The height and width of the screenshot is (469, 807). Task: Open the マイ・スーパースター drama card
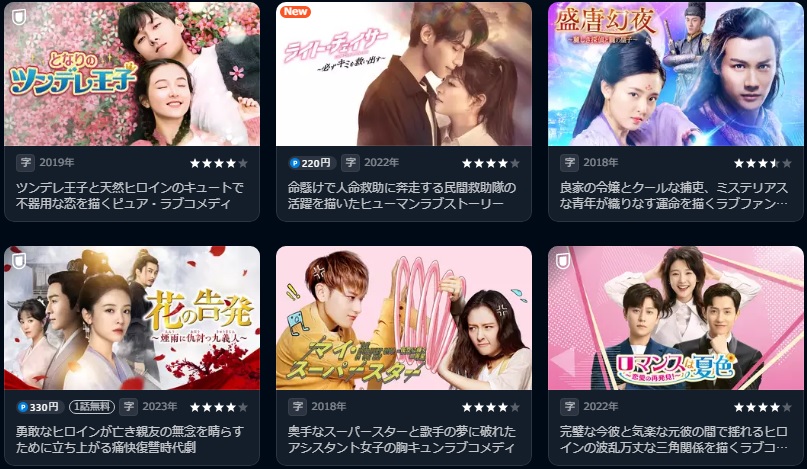(x=403, y=318)
